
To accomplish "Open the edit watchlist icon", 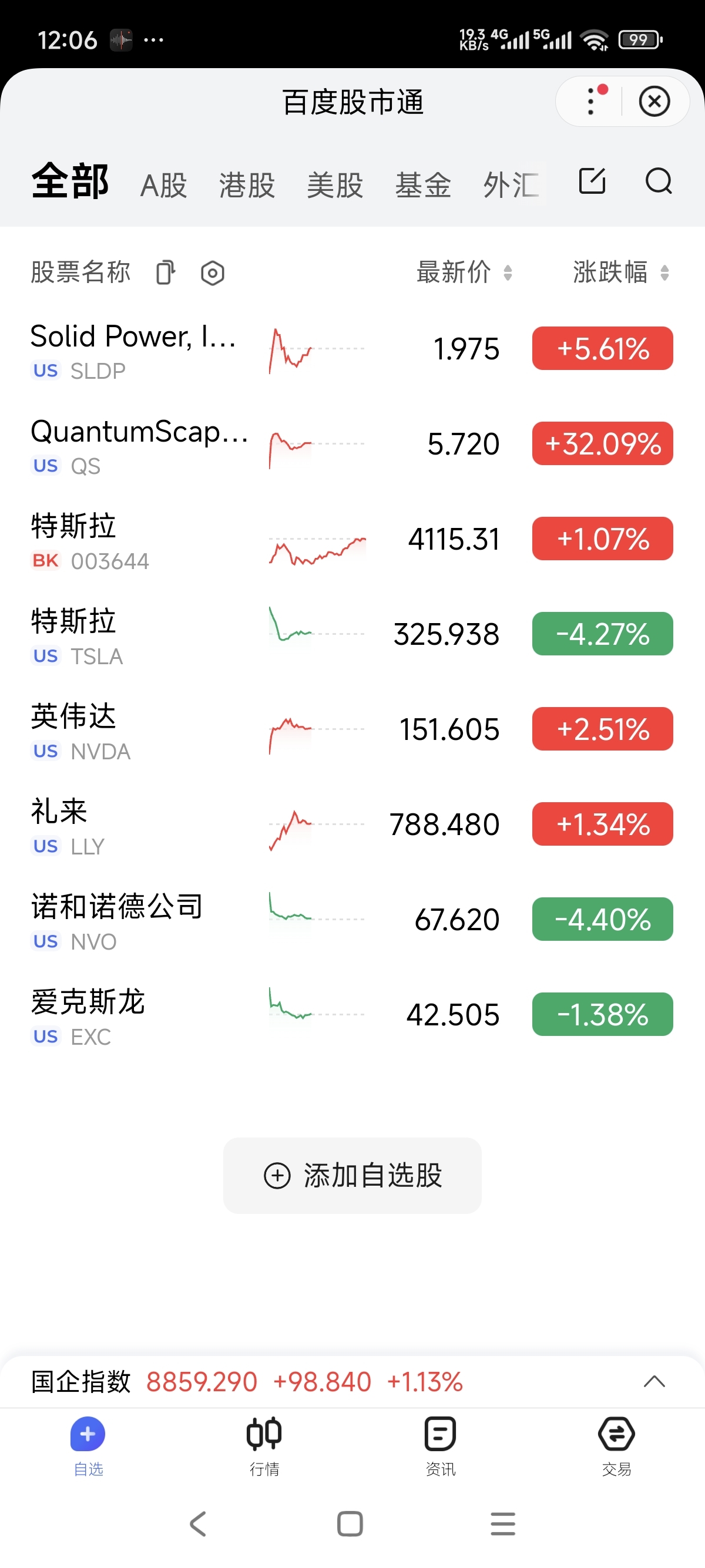I will coord(592,181).
